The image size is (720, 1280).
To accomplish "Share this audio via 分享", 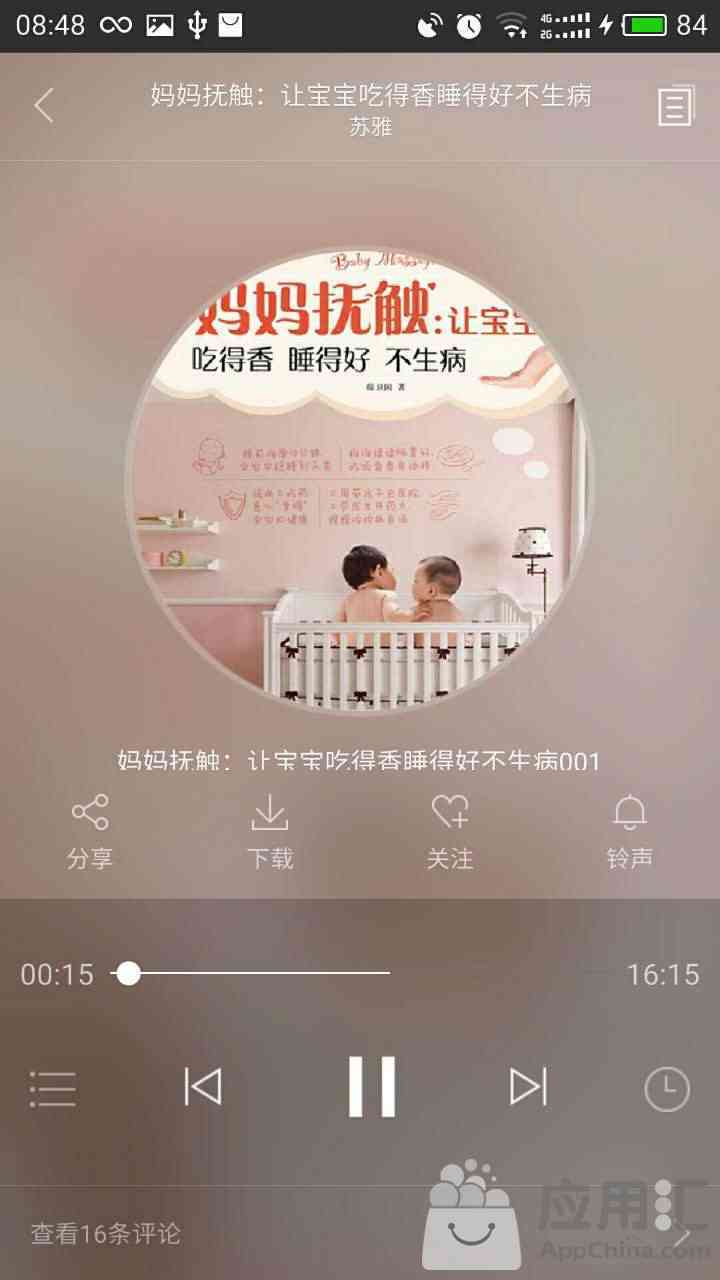I will (90, 831).
